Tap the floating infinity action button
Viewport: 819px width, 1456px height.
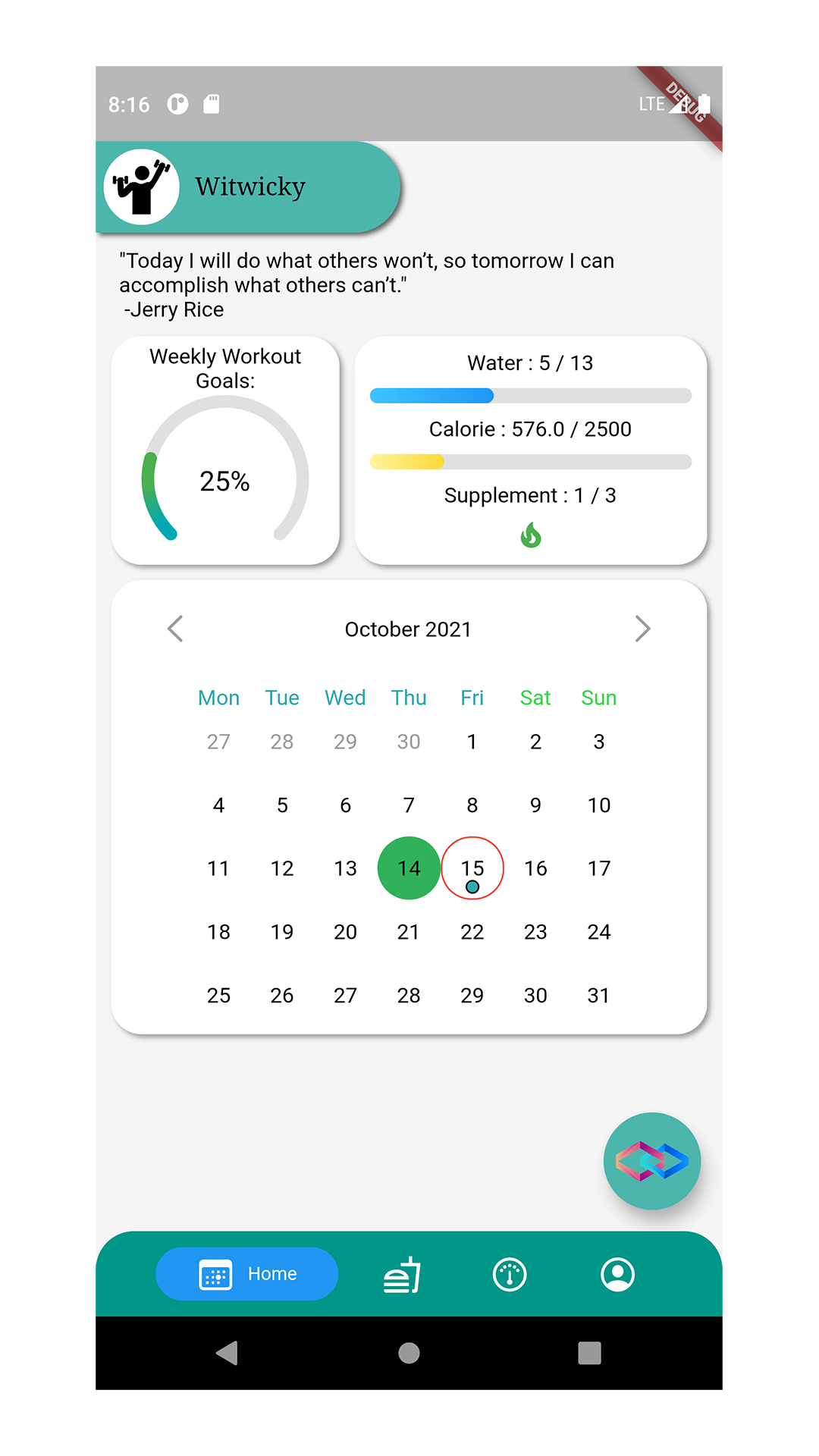[x=652, y=1161]
